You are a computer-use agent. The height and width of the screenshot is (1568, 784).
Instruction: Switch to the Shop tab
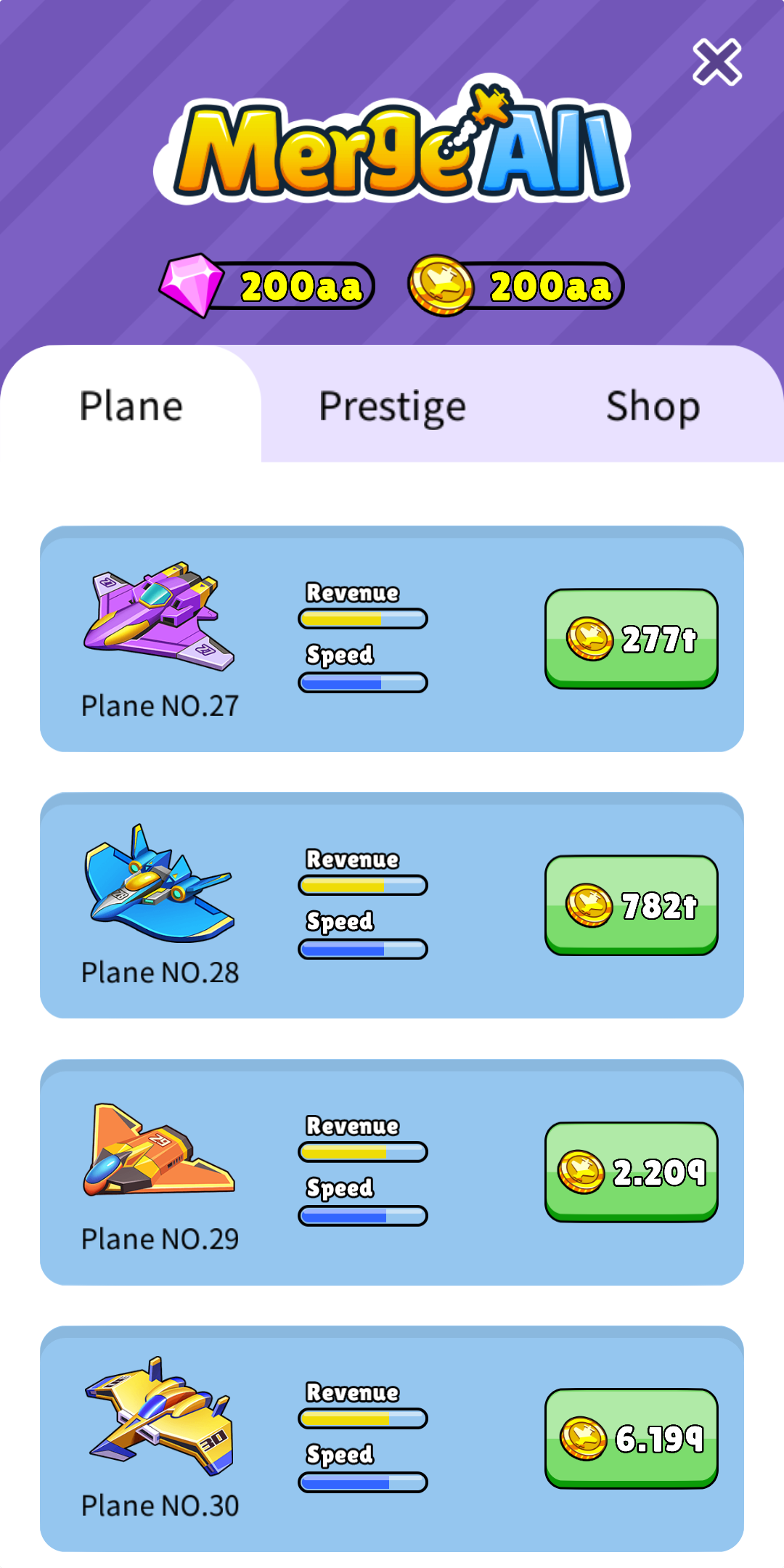[x=653, y=407]
